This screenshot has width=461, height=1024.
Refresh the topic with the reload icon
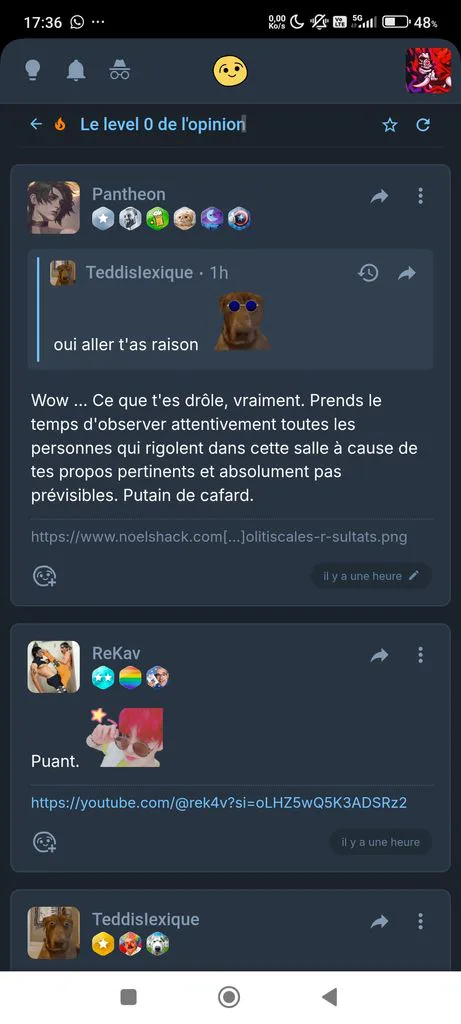click(x=423, y=125)
